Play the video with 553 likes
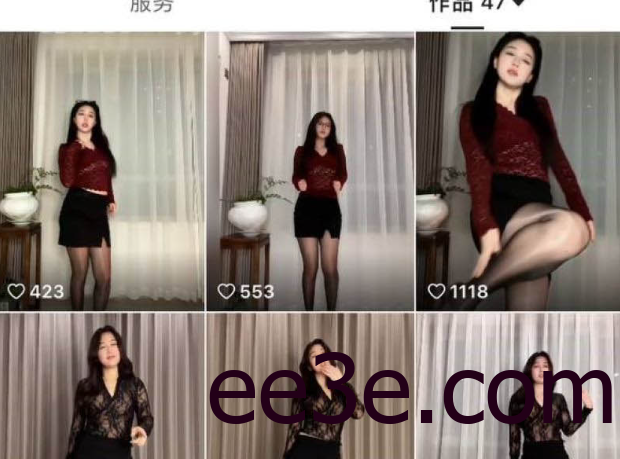This screenshot has width=620, height=459. coord(310,170)
